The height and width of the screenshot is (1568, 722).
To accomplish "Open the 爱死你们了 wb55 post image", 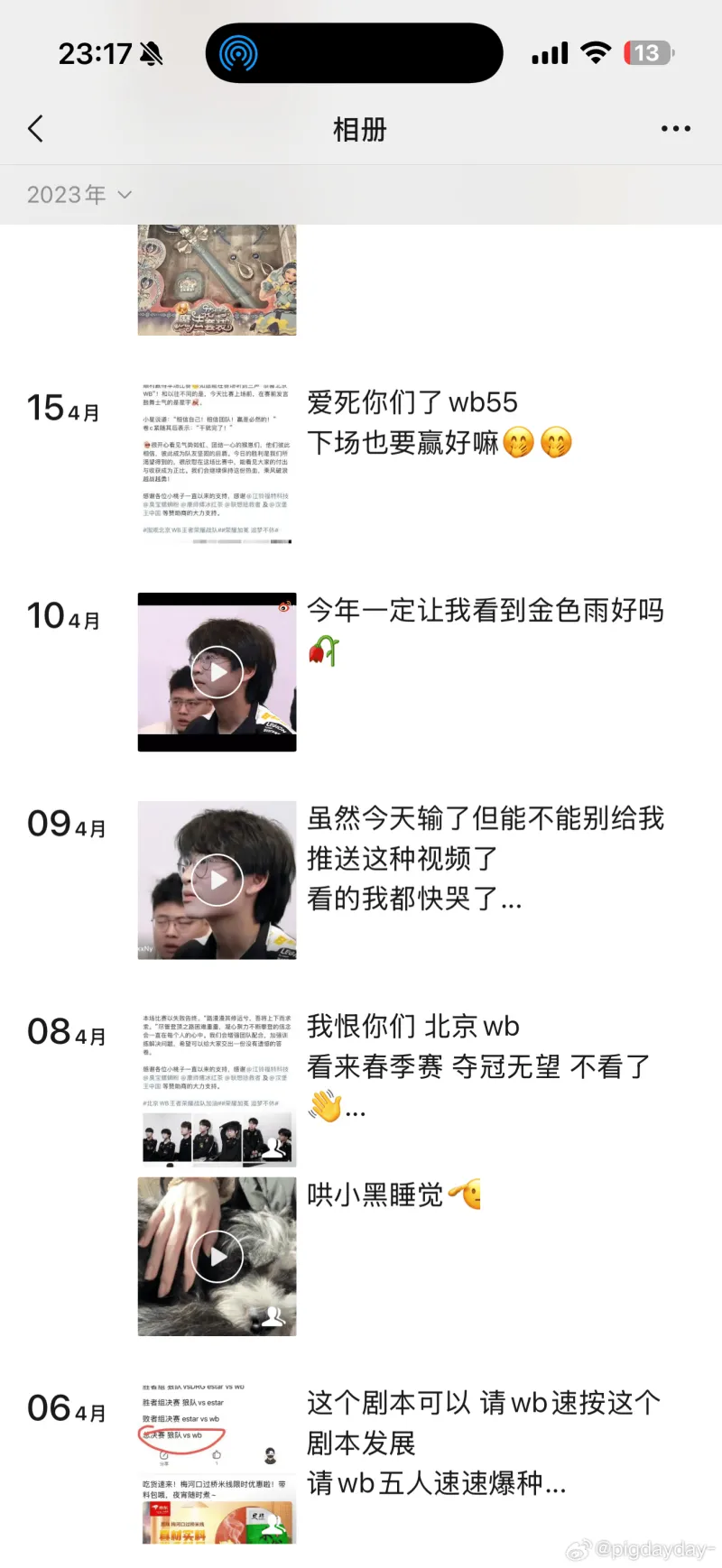I will [x=217, y=464].
